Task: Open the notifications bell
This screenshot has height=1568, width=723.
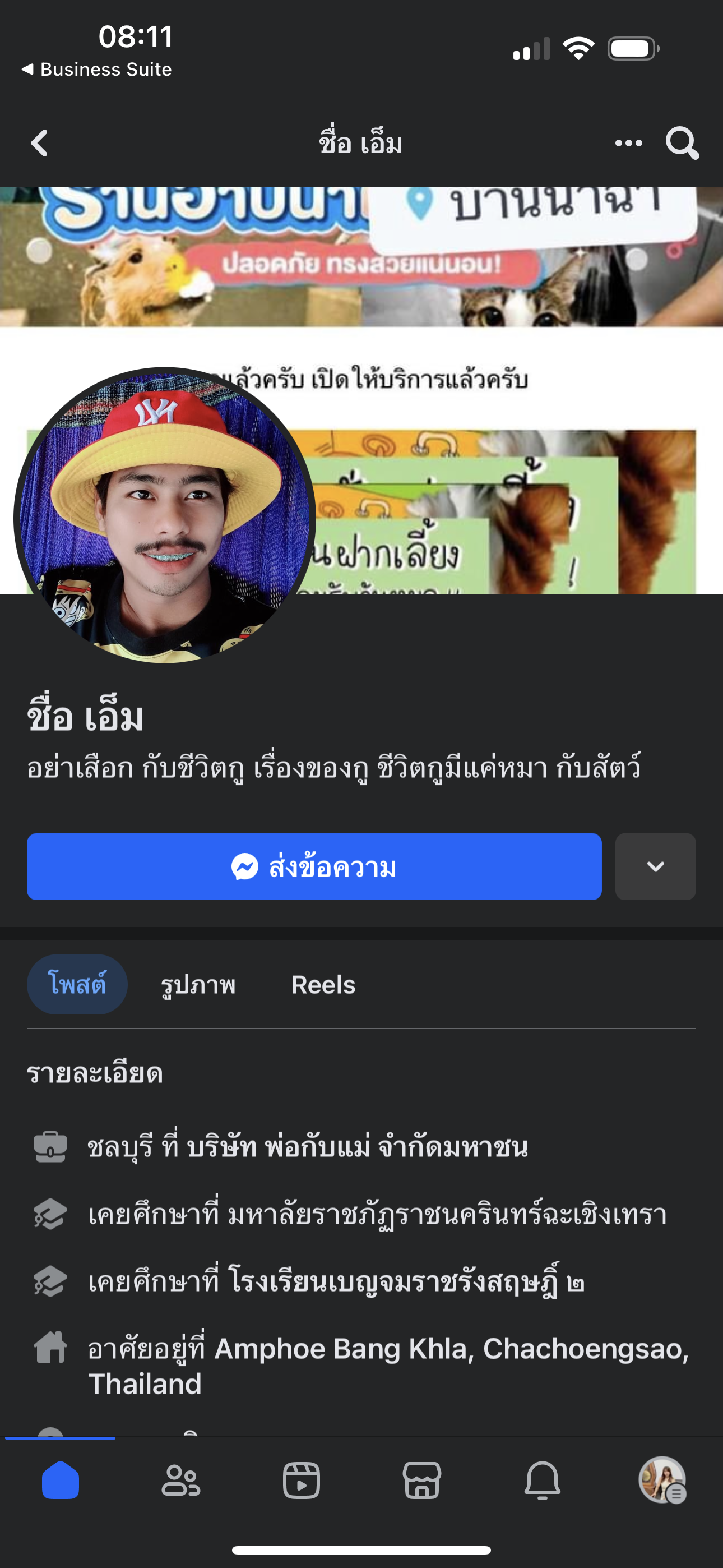Action: coord(543,1481)
